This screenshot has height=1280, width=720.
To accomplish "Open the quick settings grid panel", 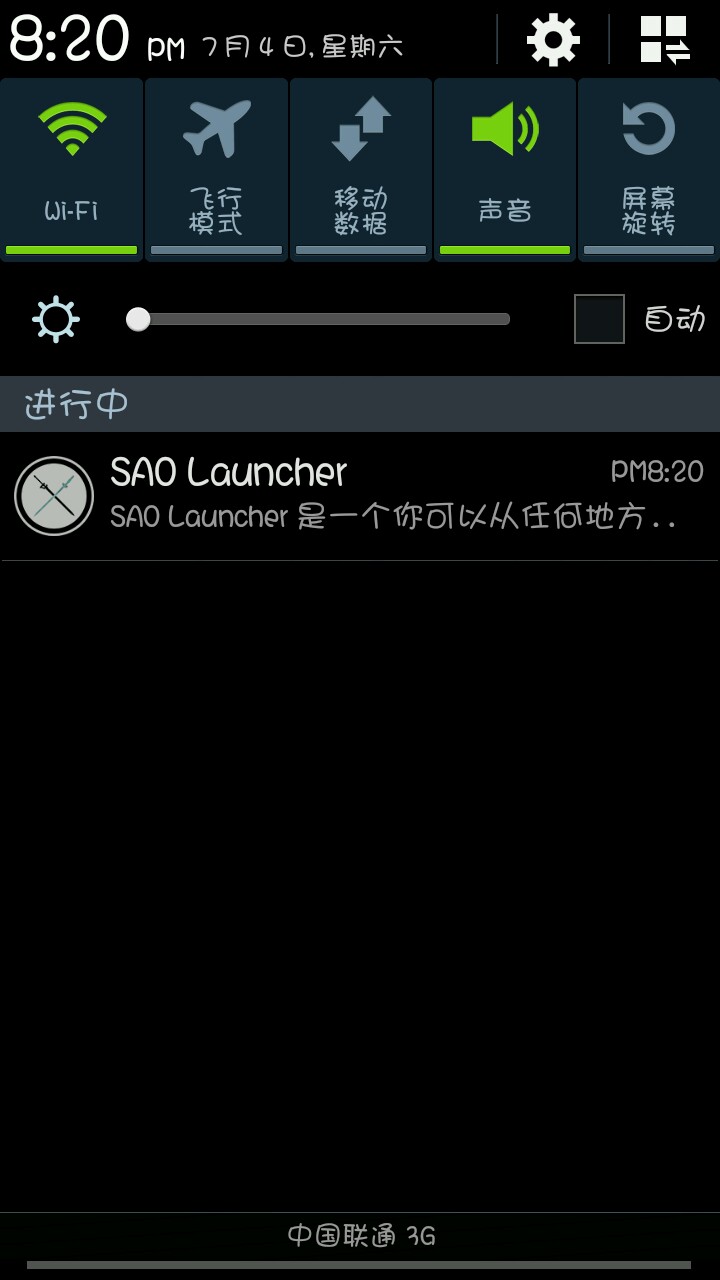I will [665, 40].
